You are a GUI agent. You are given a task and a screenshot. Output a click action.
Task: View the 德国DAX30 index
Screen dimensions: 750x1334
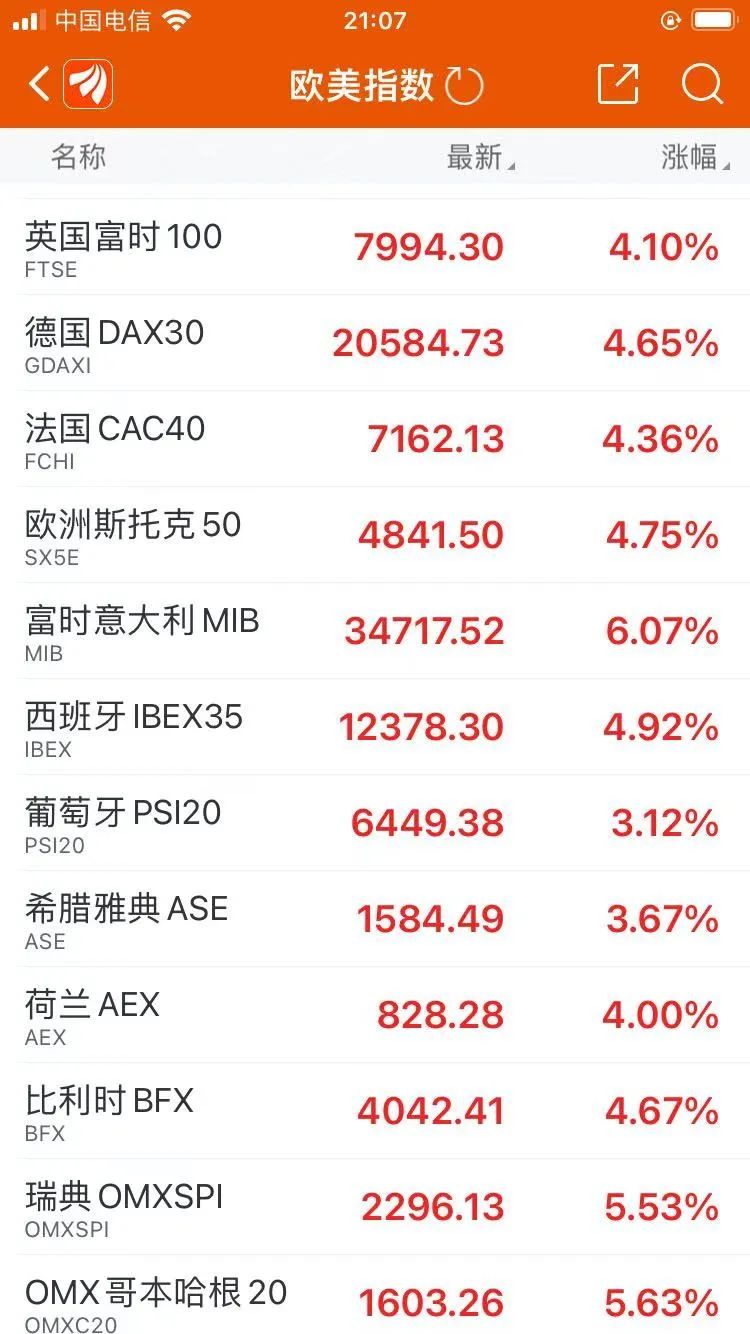375,342
